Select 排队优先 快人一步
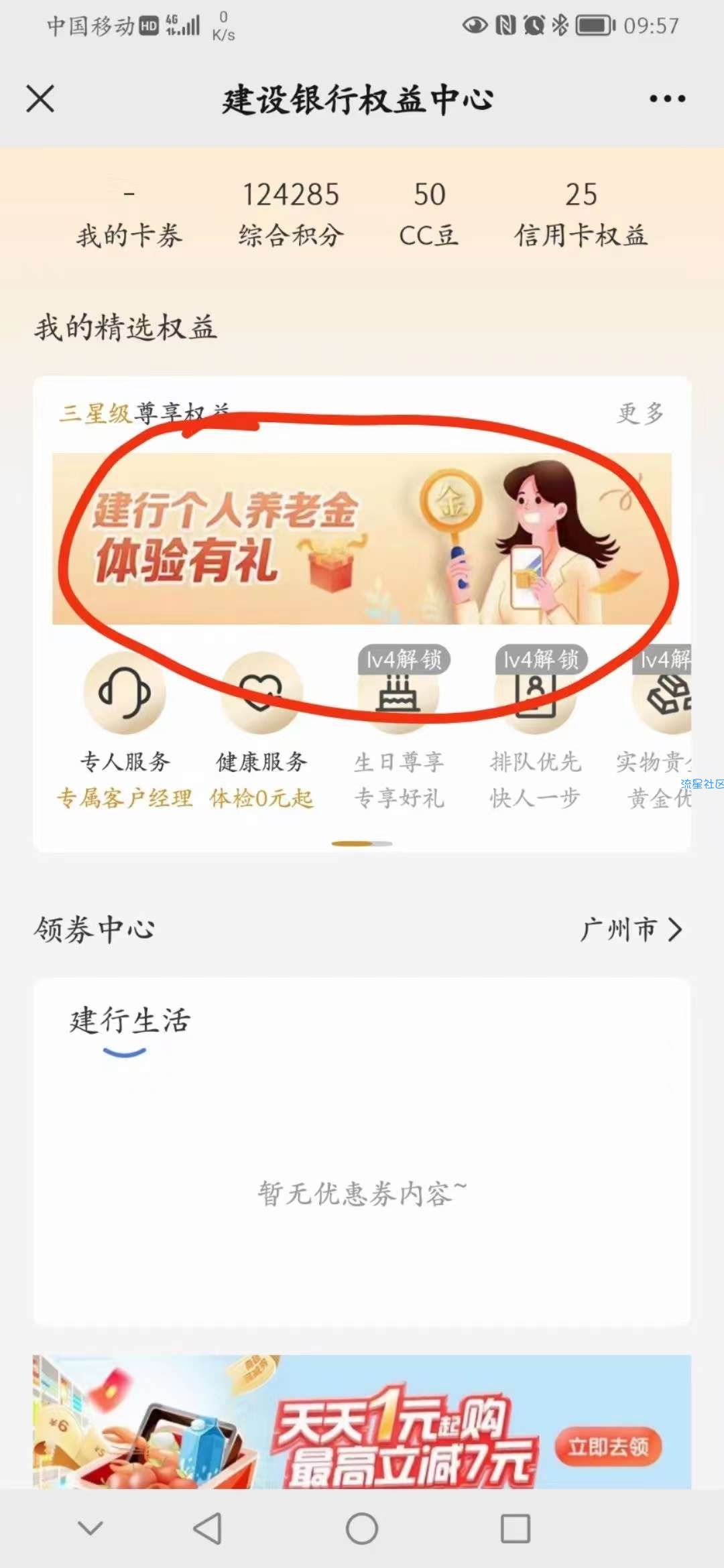The image size is (724, 1568). tap(536, 730)
